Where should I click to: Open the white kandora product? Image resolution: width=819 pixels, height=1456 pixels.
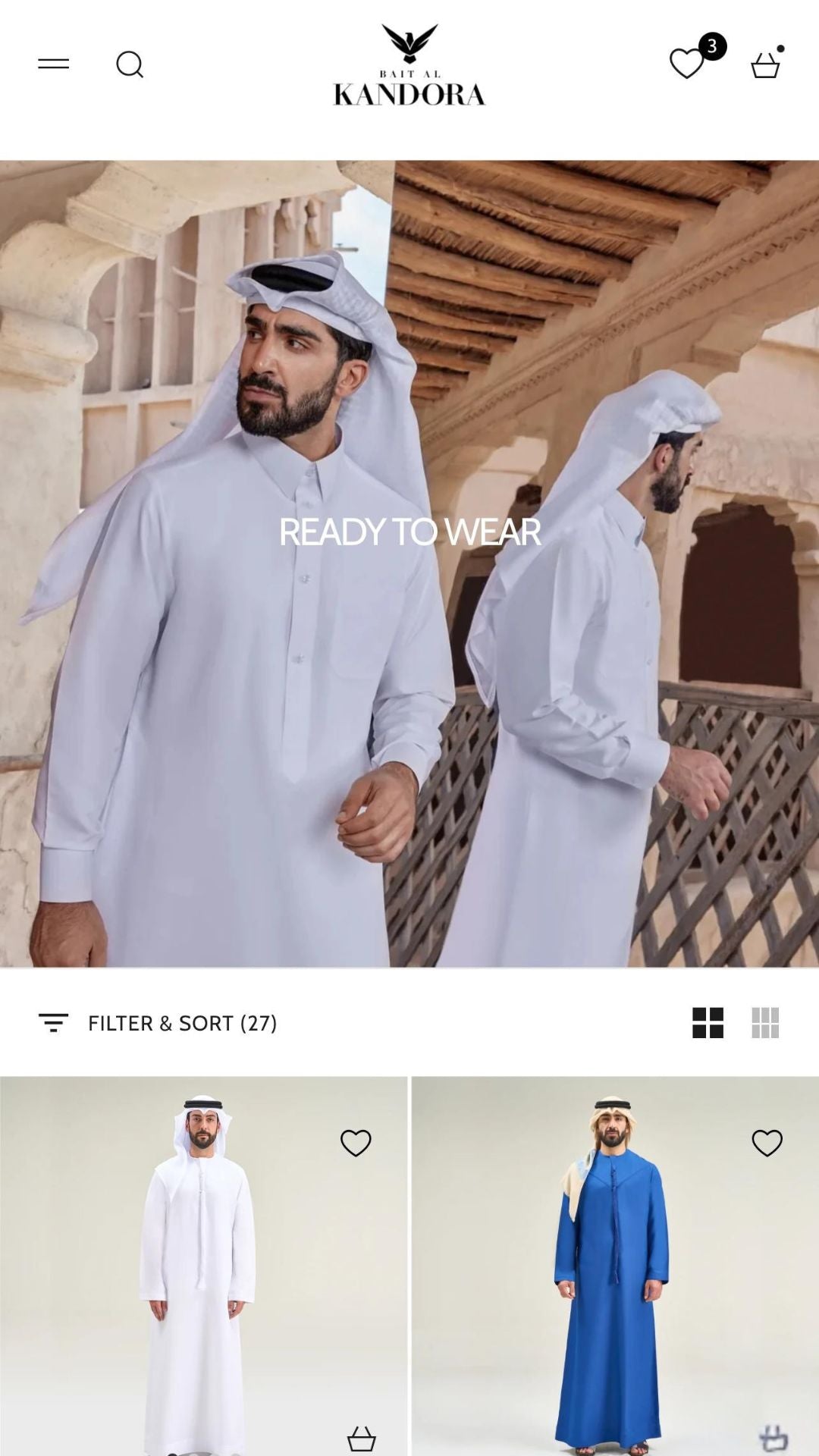pos(199,1274)
